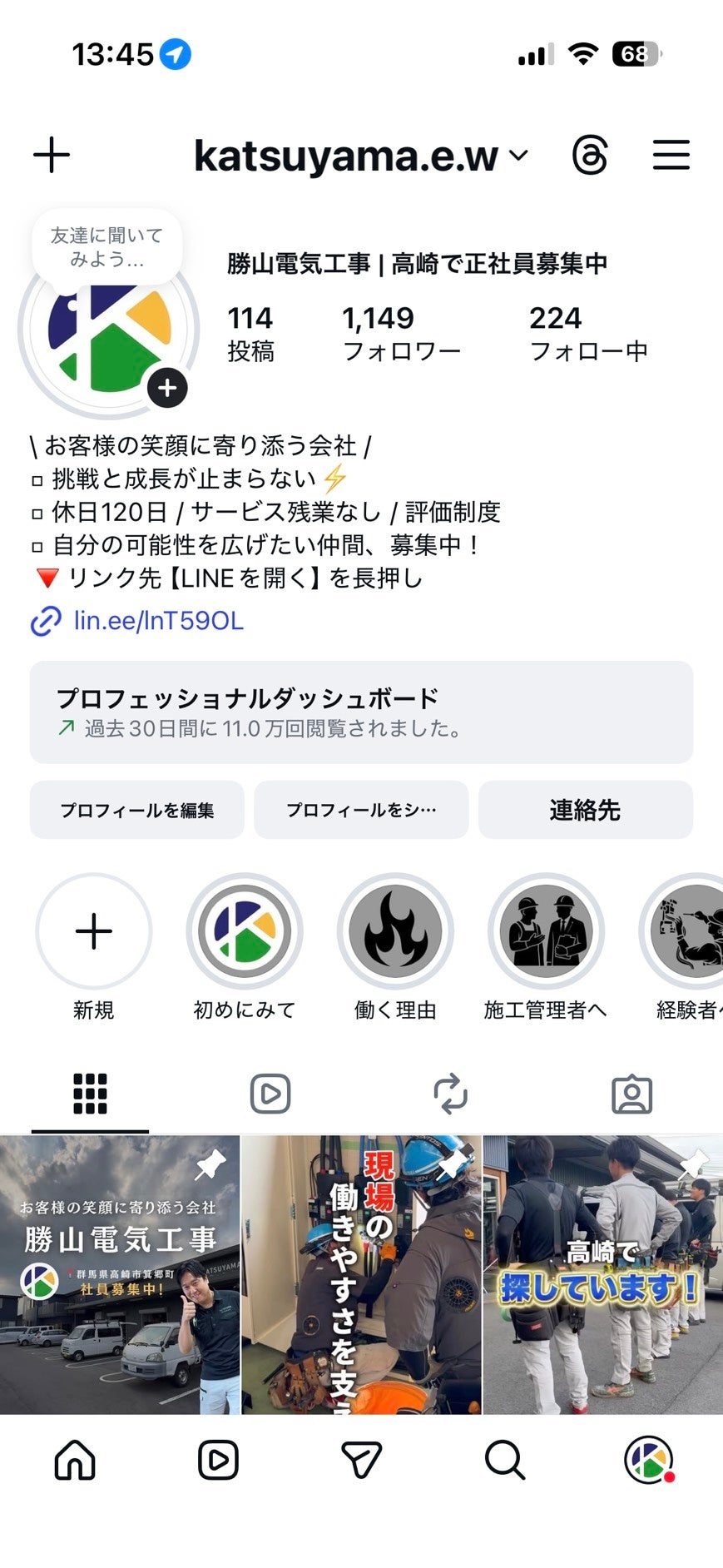Tap the plus icon to create a post
723x1568 pixels.
52,156
